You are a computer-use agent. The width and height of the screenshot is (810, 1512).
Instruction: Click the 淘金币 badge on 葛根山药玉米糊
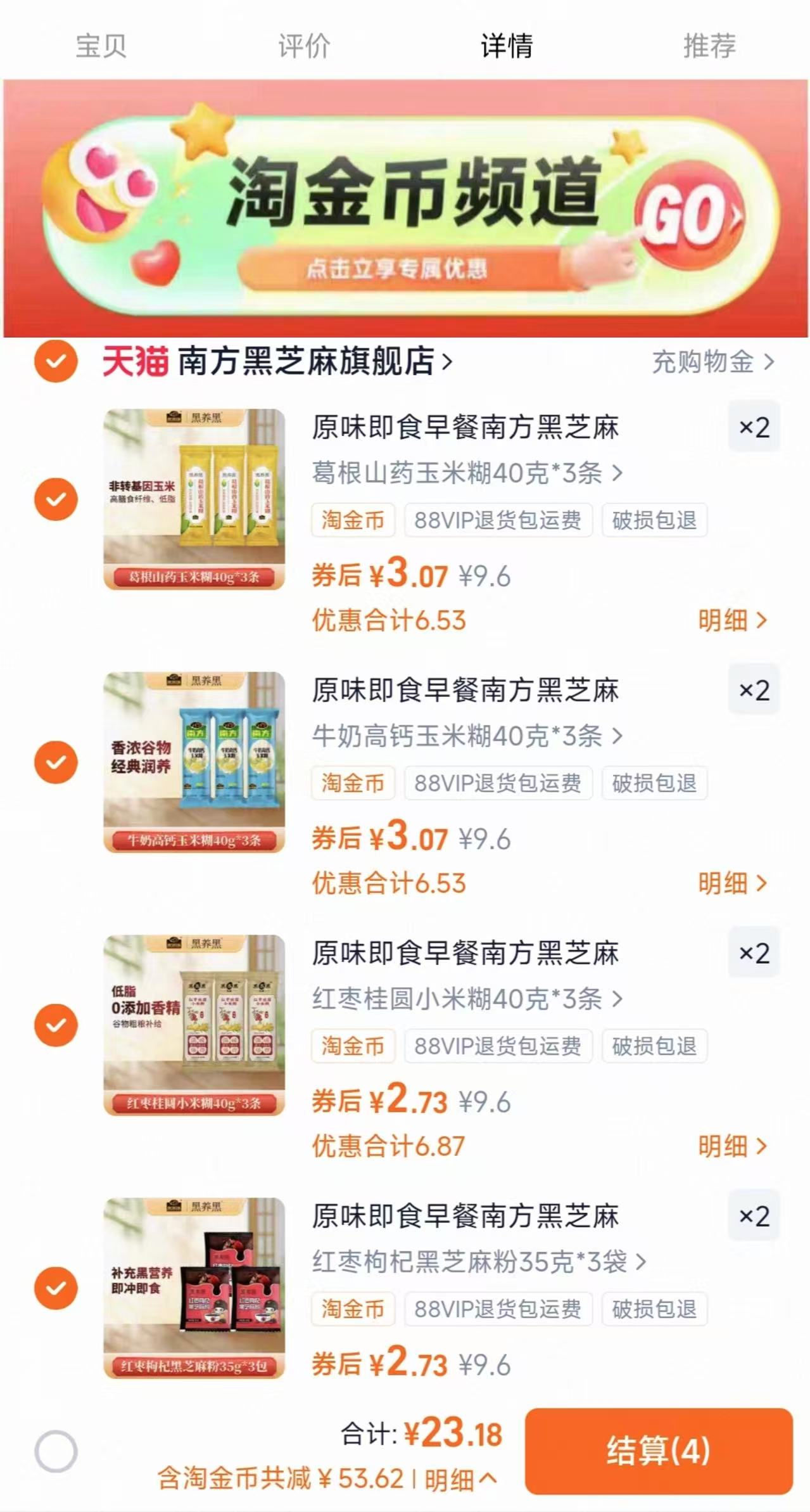pos(353,520)
